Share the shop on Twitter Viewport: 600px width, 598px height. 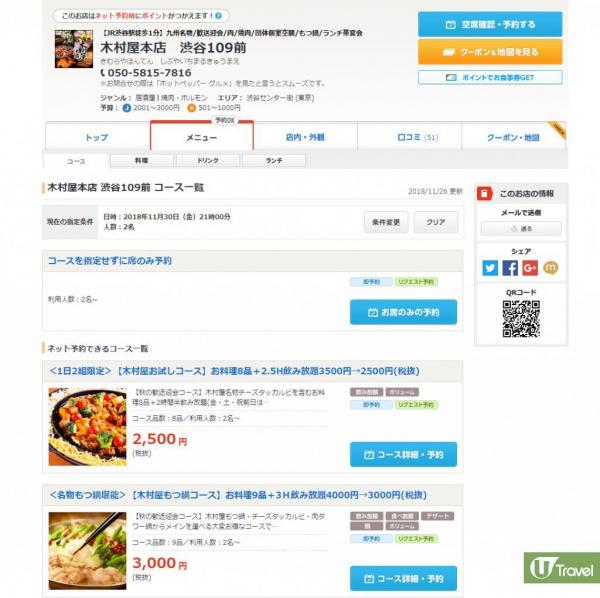coord(490,268)
